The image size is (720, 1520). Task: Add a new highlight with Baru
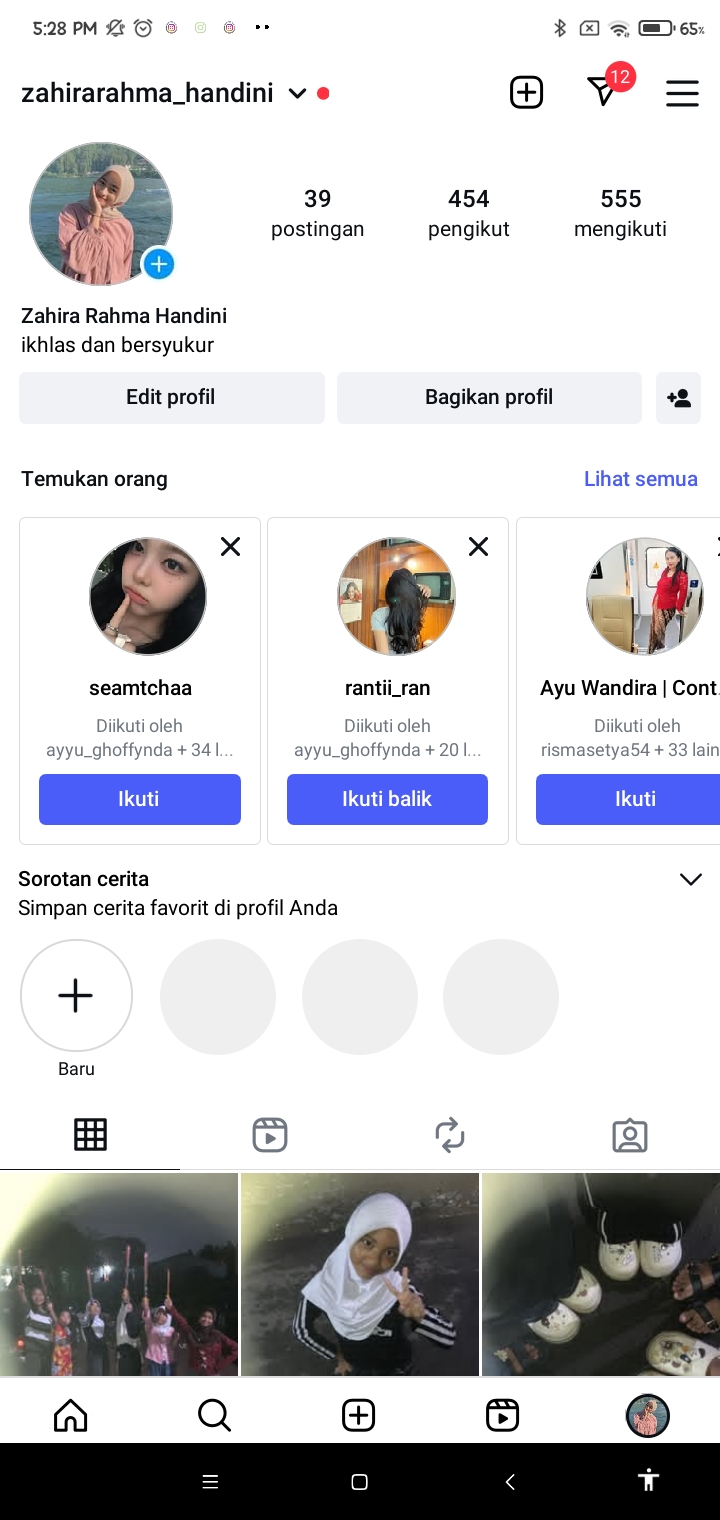(76, 995)
